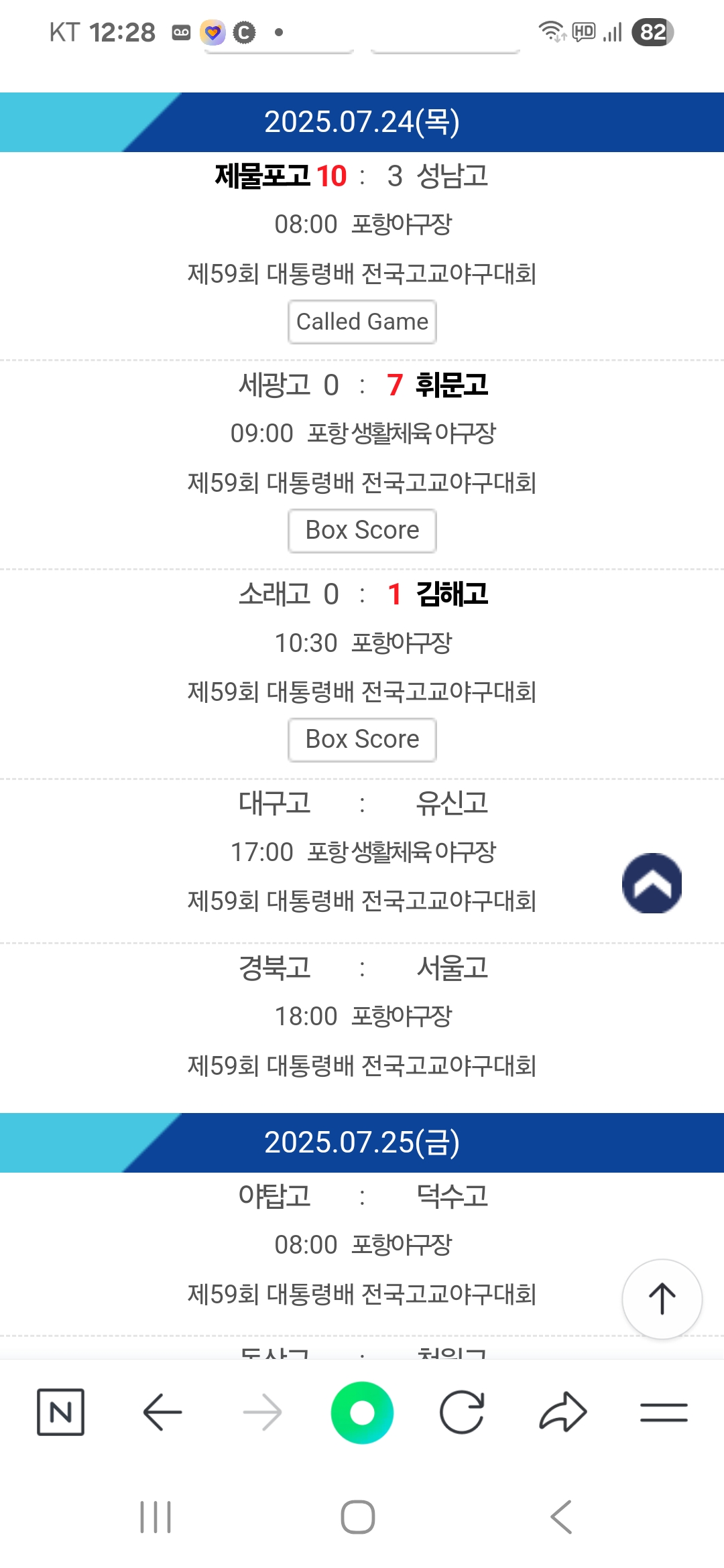The width and height of the screenshot is (724, 1568).
Task: Tap the white up-arrow floating button
Action: tap(662, 1299)
